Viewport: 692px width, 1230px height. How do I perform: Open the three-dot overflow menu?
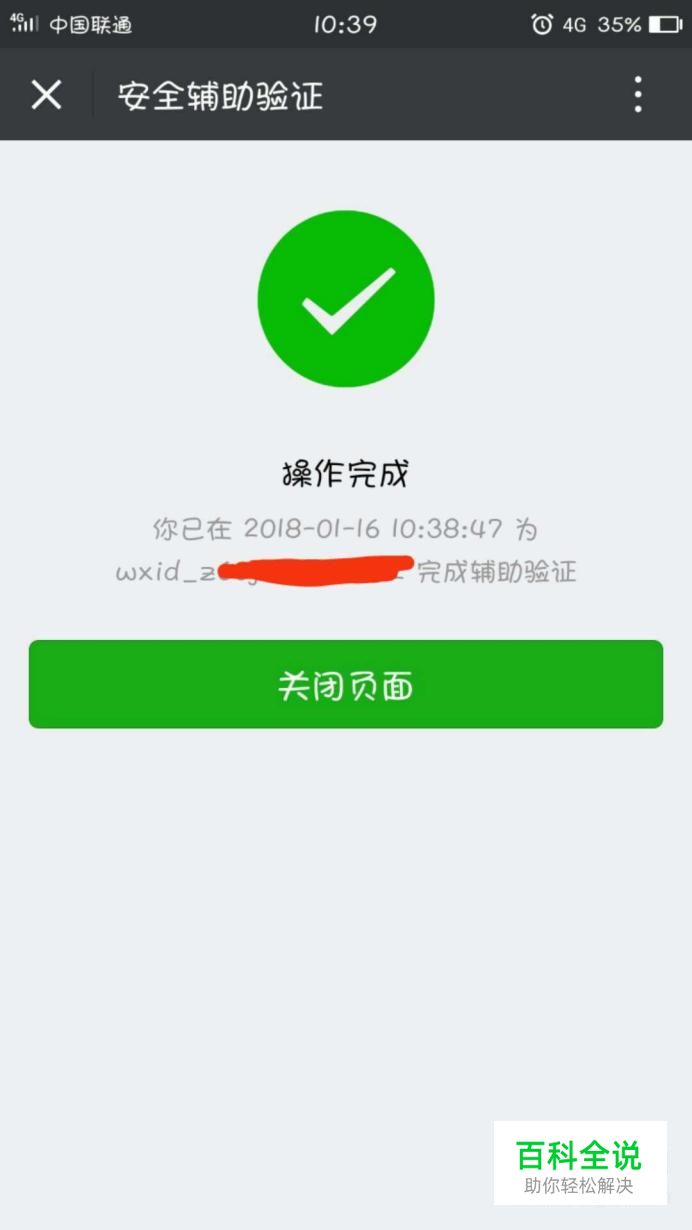[x=638, y=95]
